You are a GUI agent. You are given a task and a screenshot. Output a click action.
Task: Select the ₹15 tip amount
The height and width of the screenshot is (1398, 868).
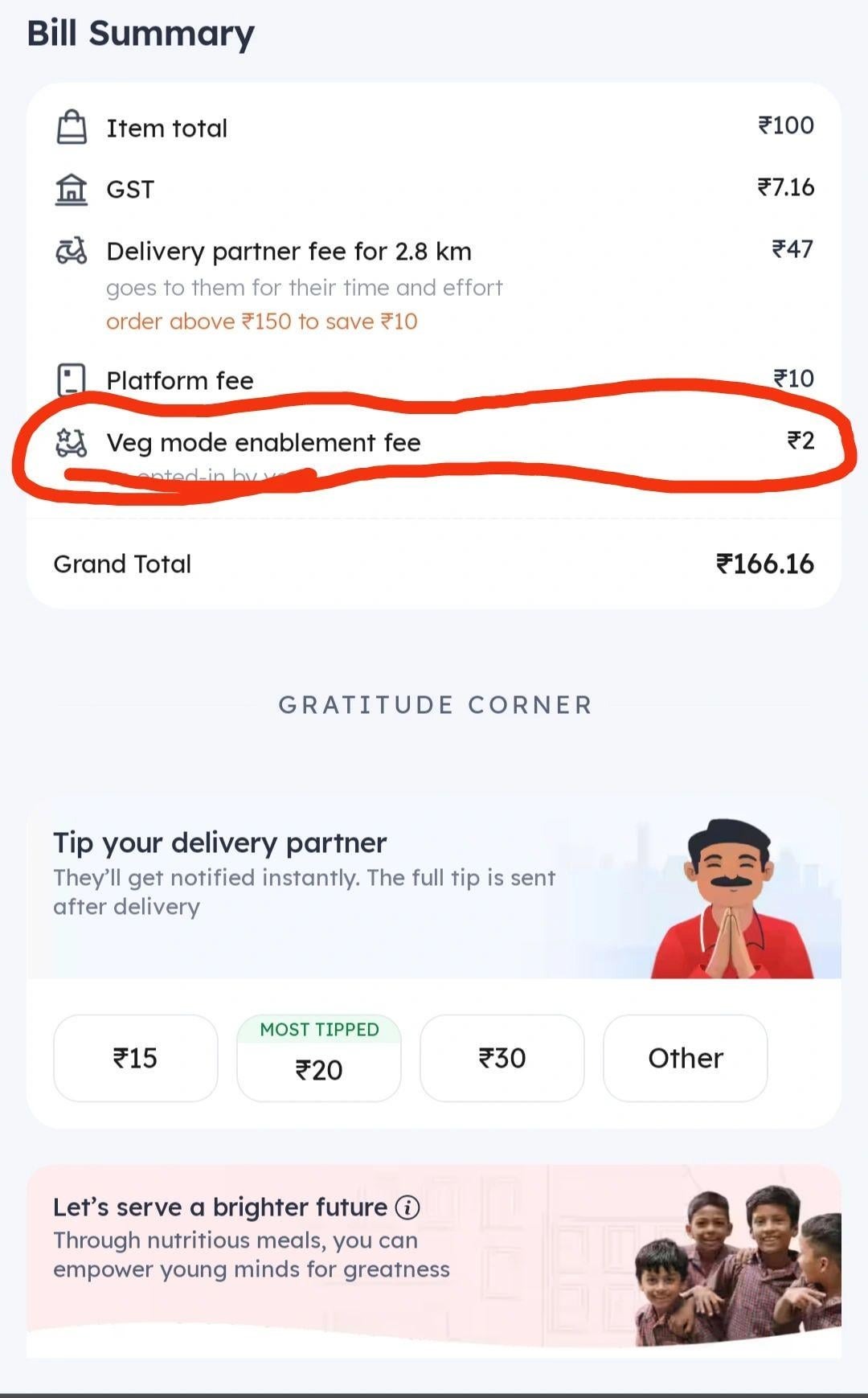click(135, 1058)
